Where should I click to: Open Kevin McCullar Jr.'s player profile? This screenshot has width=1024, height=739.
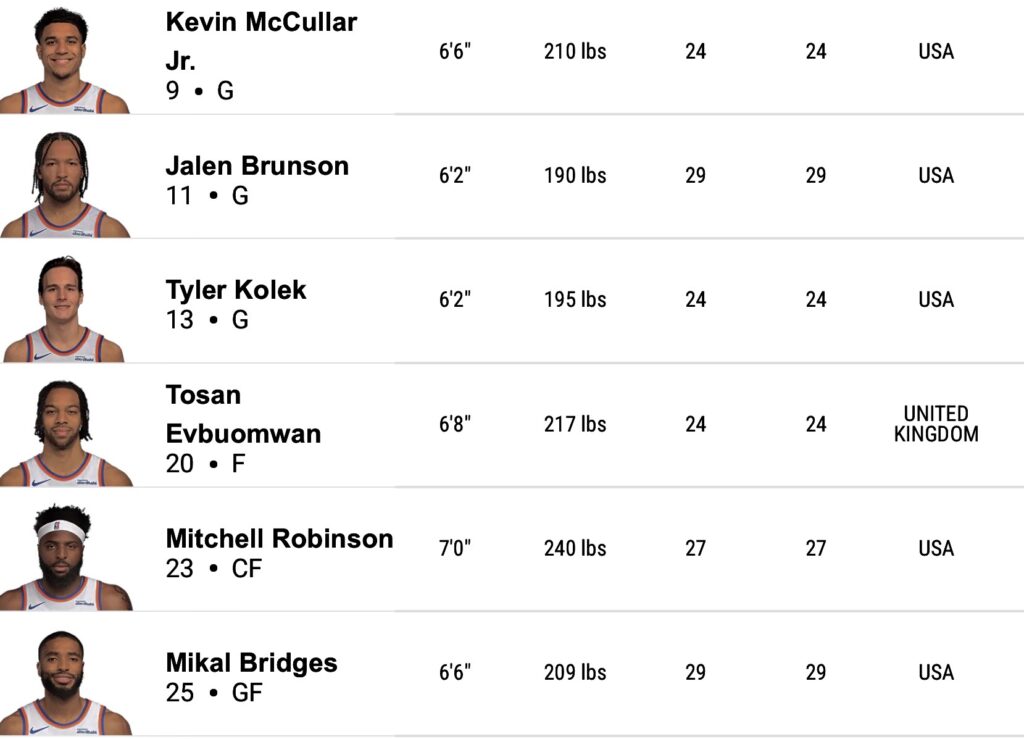click(x=260, y=24)
